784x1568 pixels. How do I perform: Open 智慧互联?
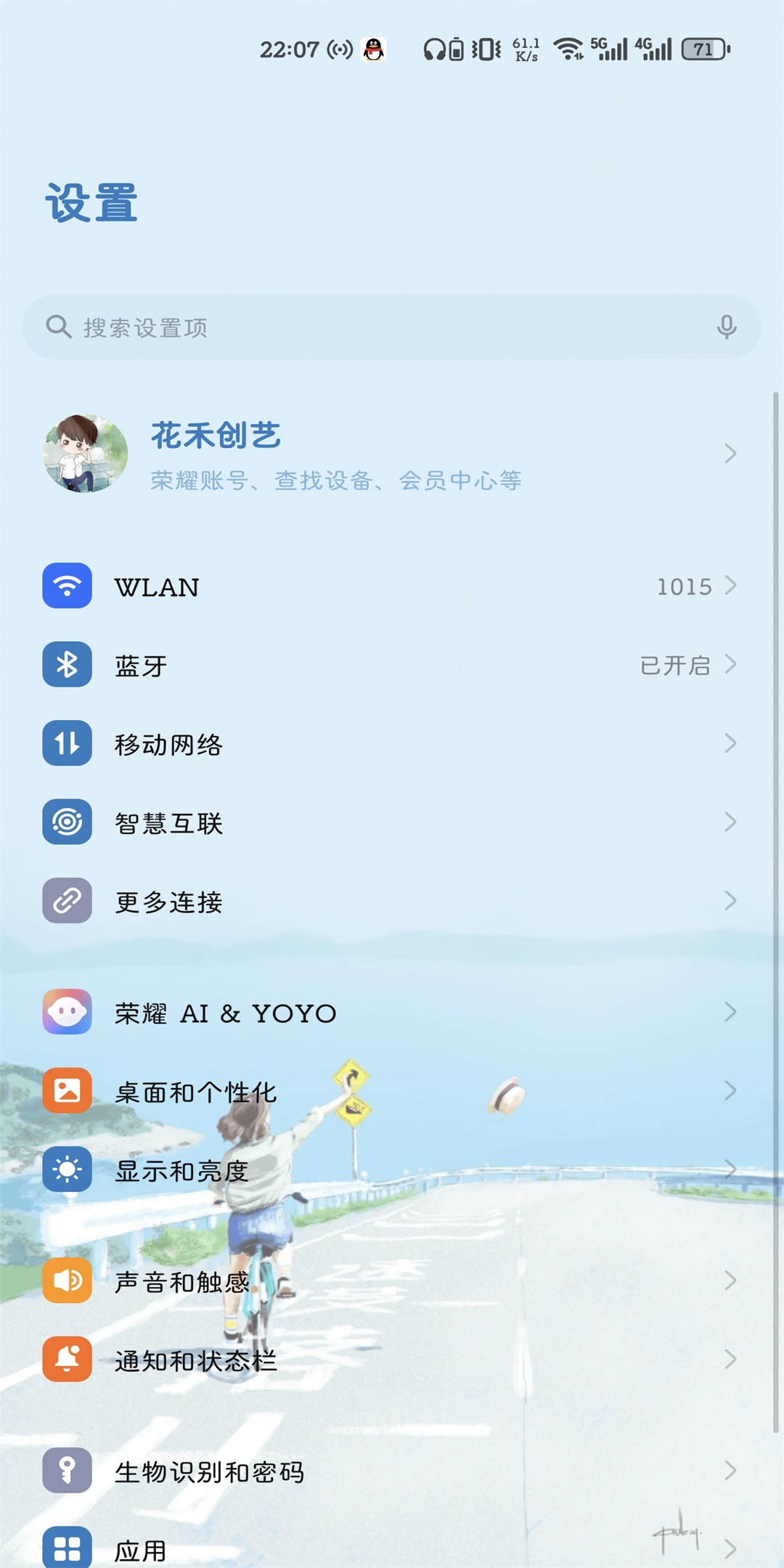[392, 822]
